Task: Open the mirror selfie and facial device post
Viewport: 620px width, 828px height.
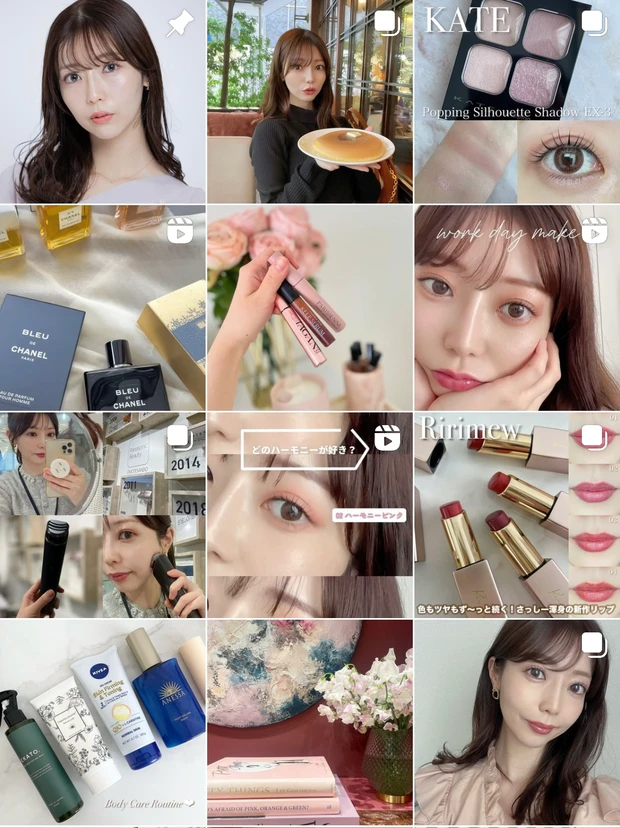Action: 102,515
